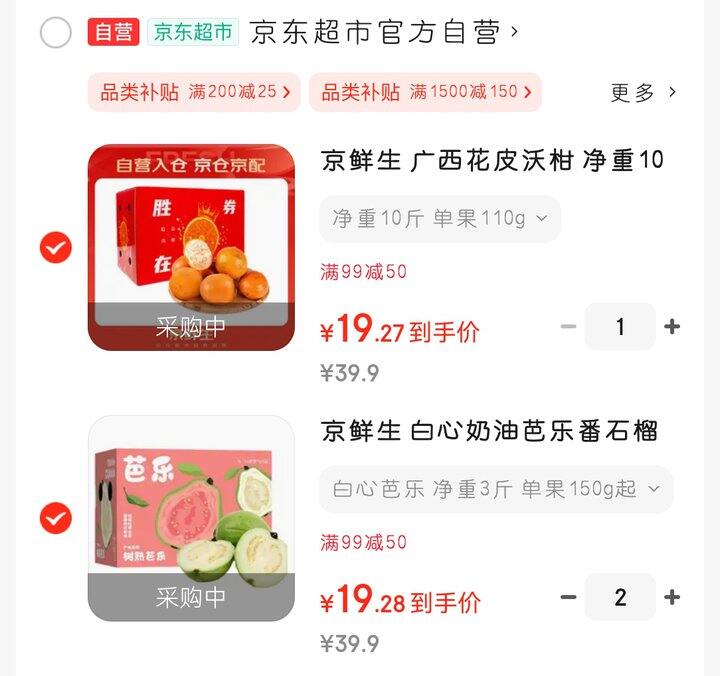Open the 满1500减150 category subsidy coupon
The width and height of the screenshot is (720, 676).
(424, 92)
